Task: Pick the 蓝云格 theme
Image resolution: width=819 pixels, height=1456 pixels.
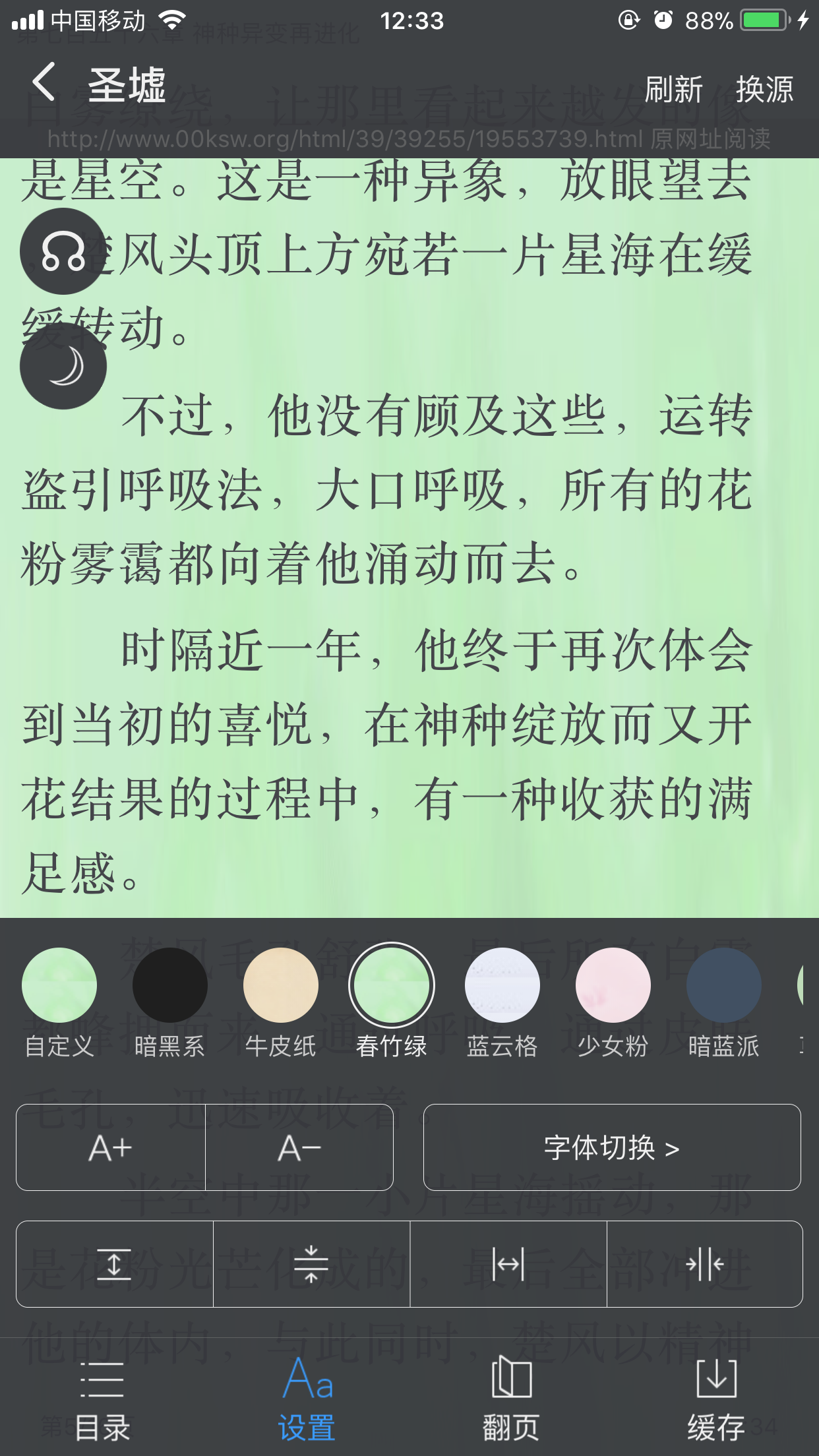Action: (x=502, y=985)
